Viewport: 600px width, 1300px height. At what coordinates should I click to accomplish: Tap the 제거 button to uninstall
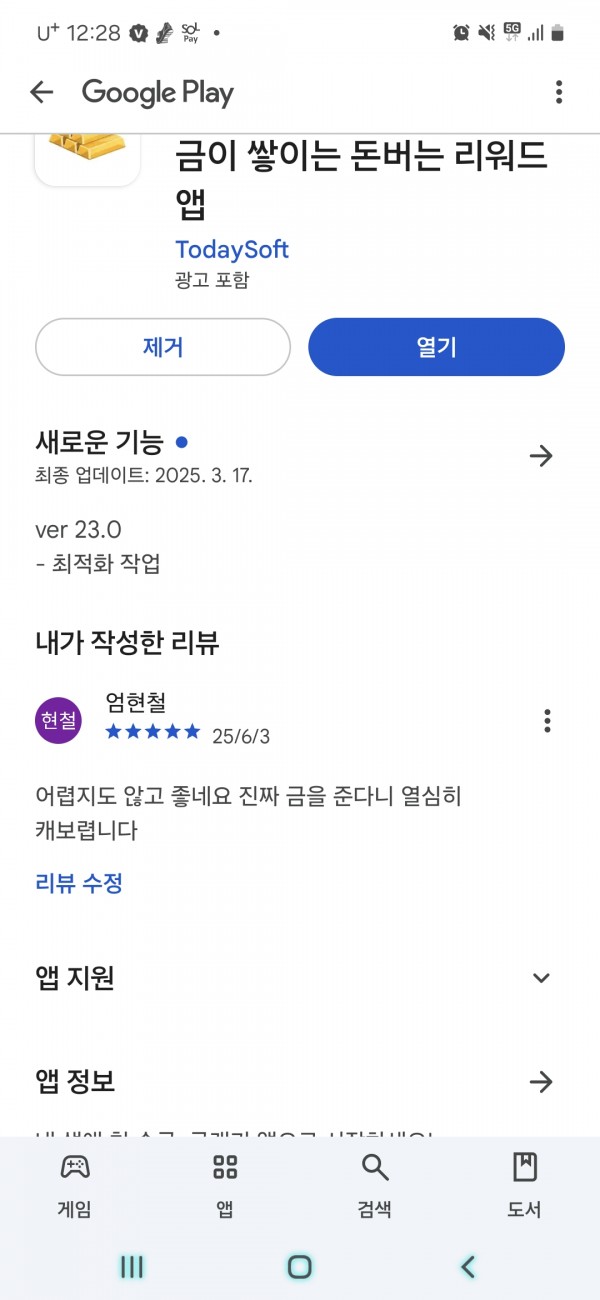pos(163,347)
